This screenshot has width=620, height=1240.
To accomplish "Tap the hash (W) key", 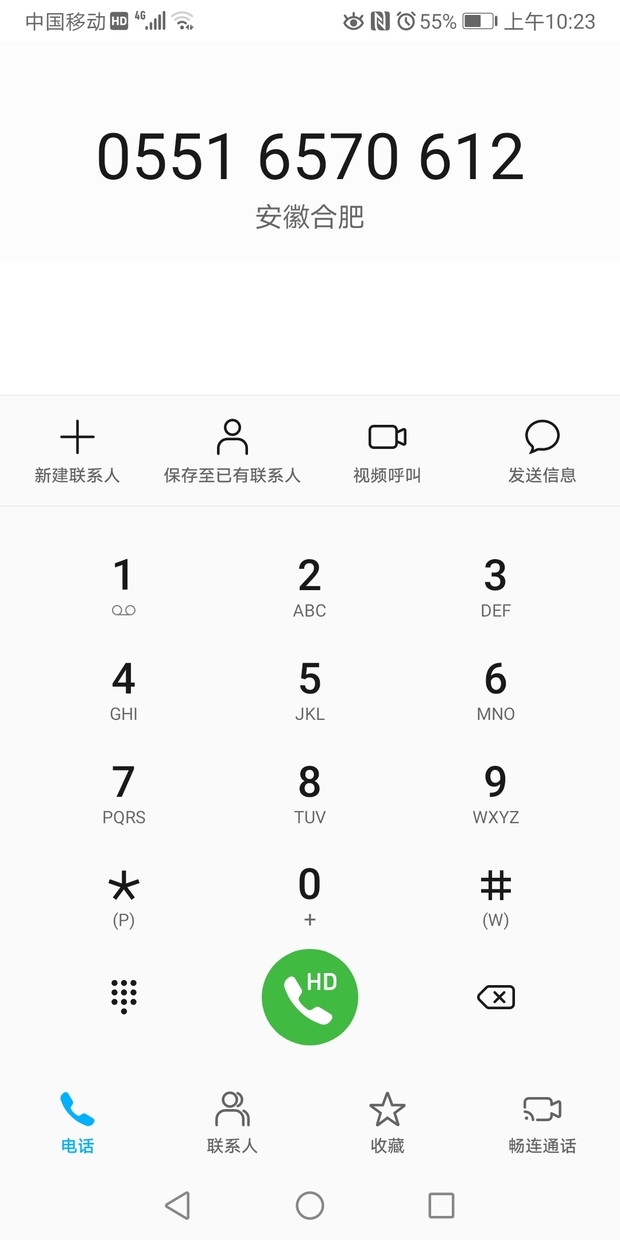I will tap(496, 897).
